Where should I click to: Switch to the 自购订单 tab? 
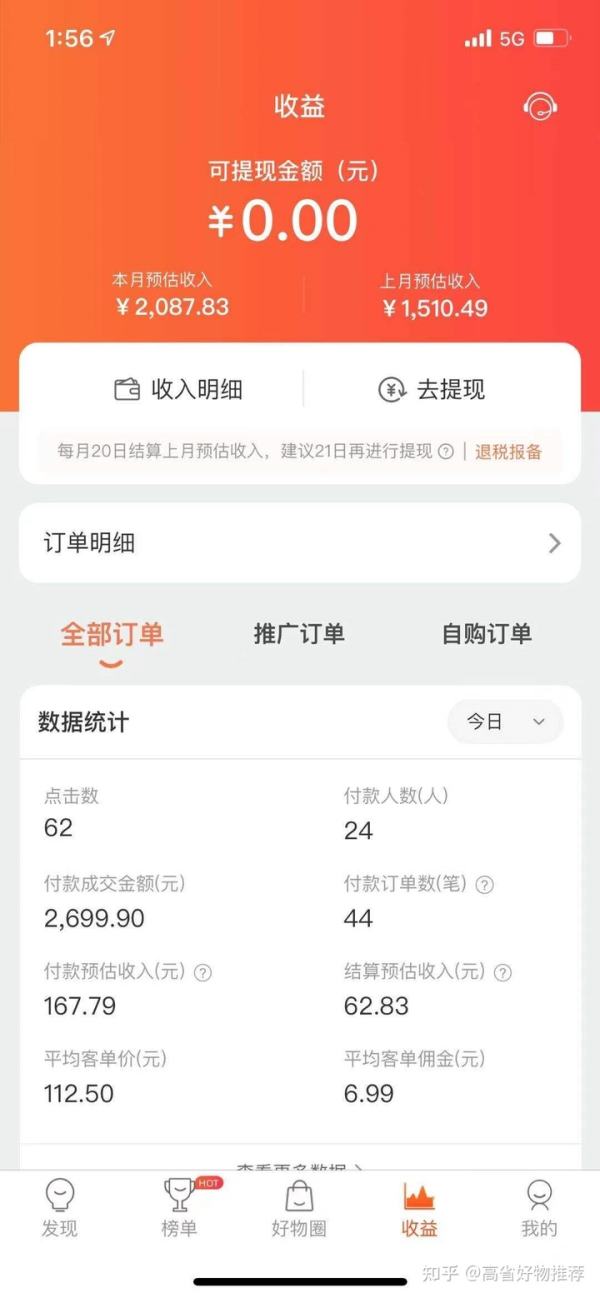coord(487,634)
